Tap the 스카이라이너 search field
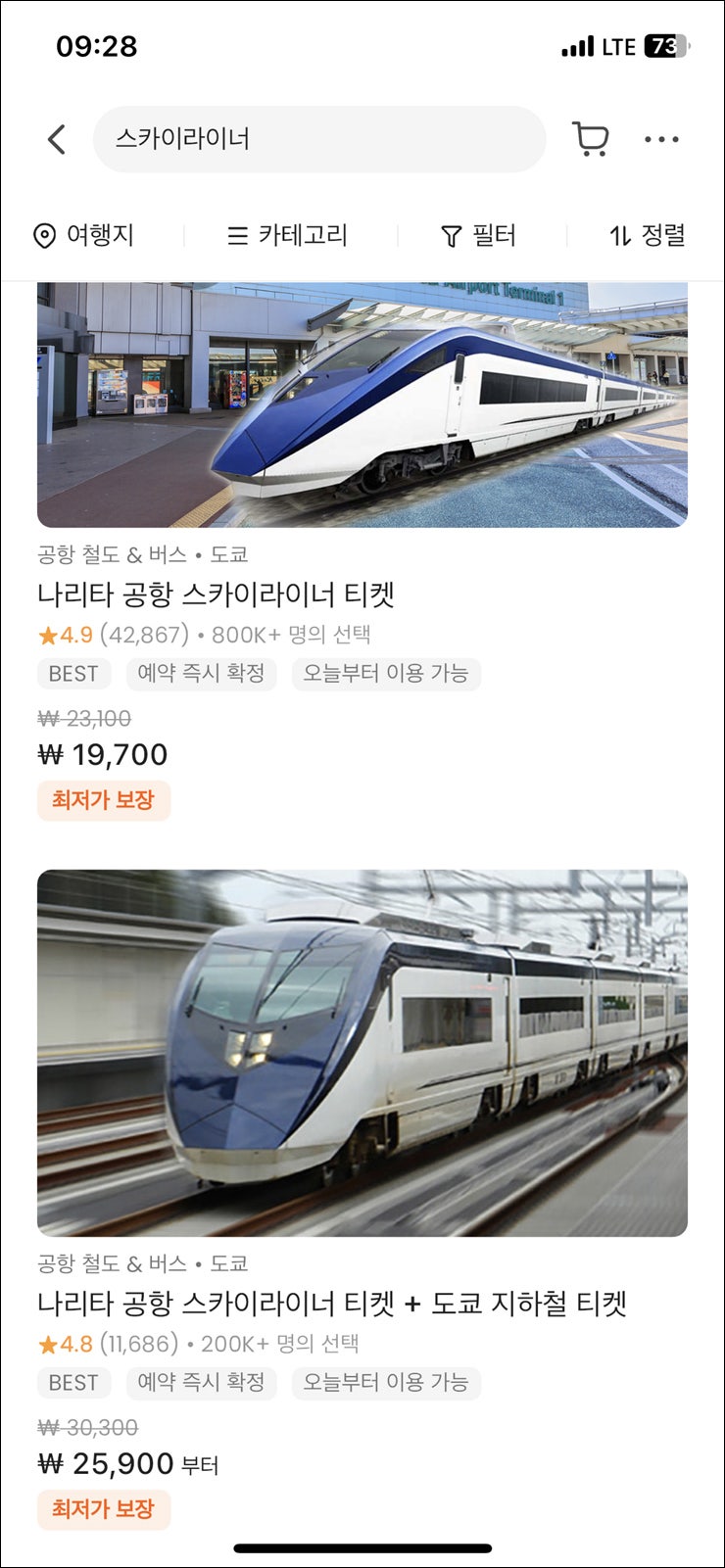The width and height of the screenshot is (725, 1568). click(319, 139)
